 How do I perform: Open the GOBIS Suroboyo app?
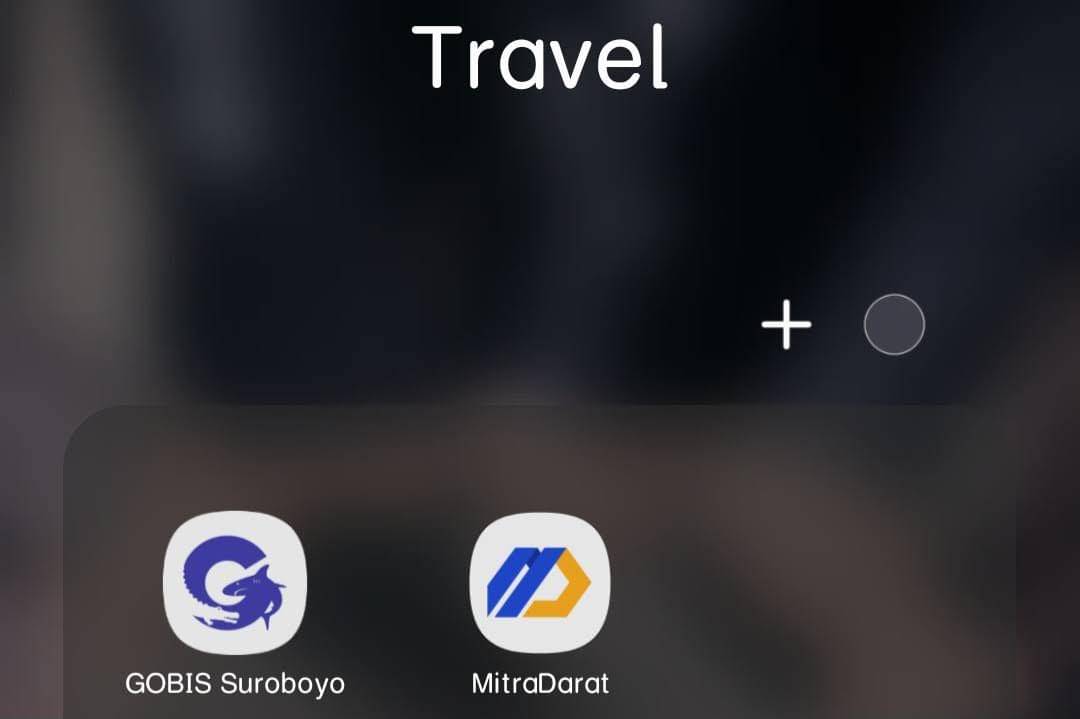[x=235, y=584]
